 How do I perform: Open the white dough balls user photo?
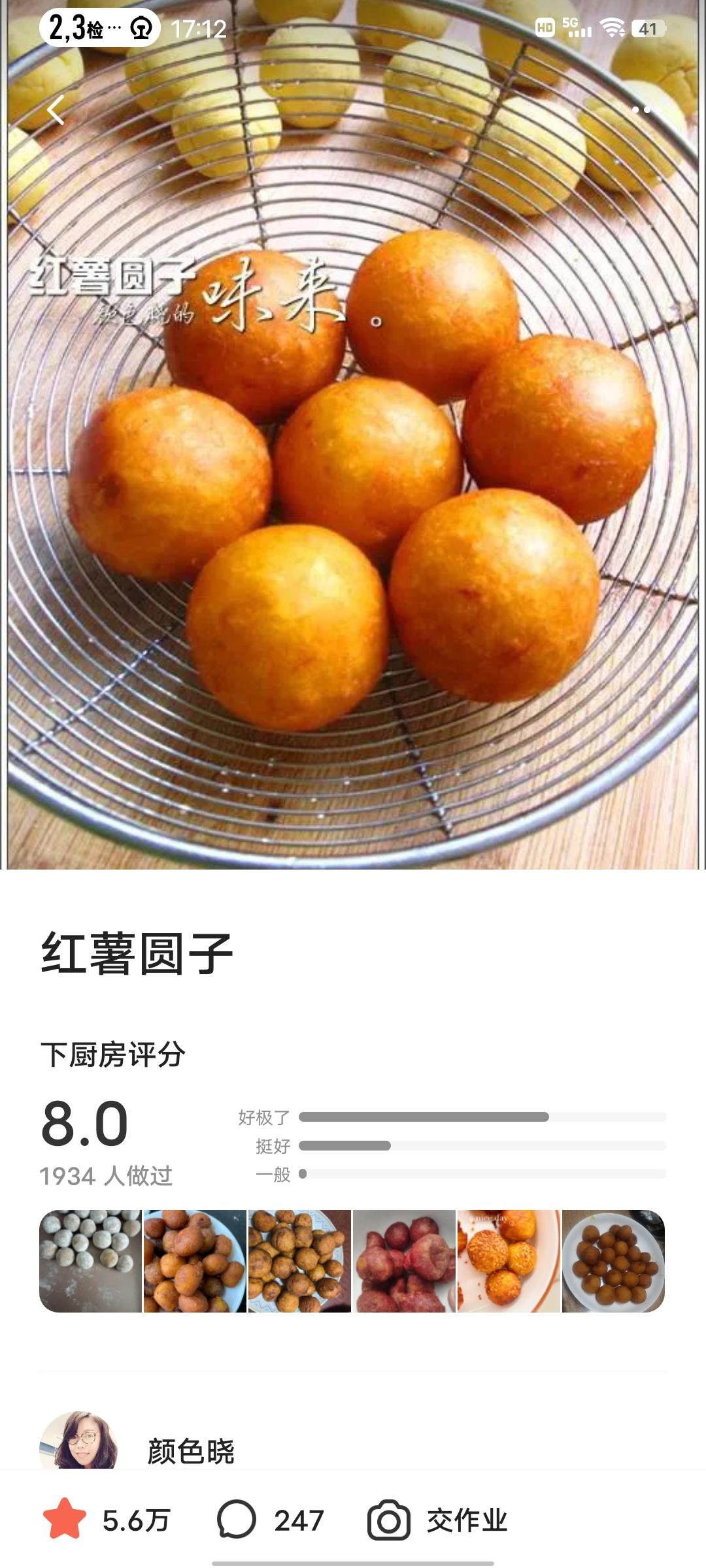coord(90,1261)
